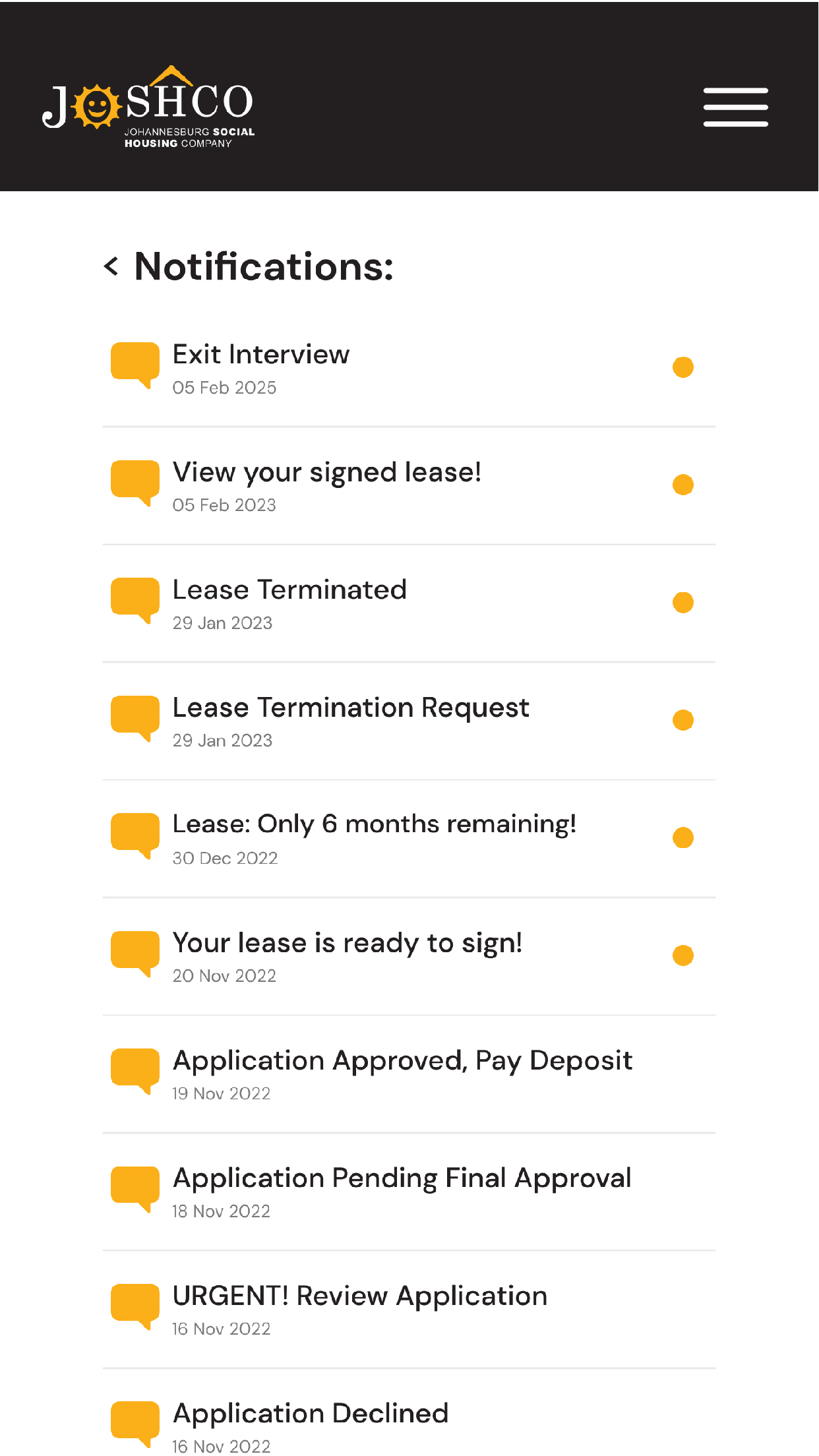Image resolution: width=819 pixels, height=1456 pixels.
Task: Open the Lease Terminated notification
Action: [x=409, y=603]
